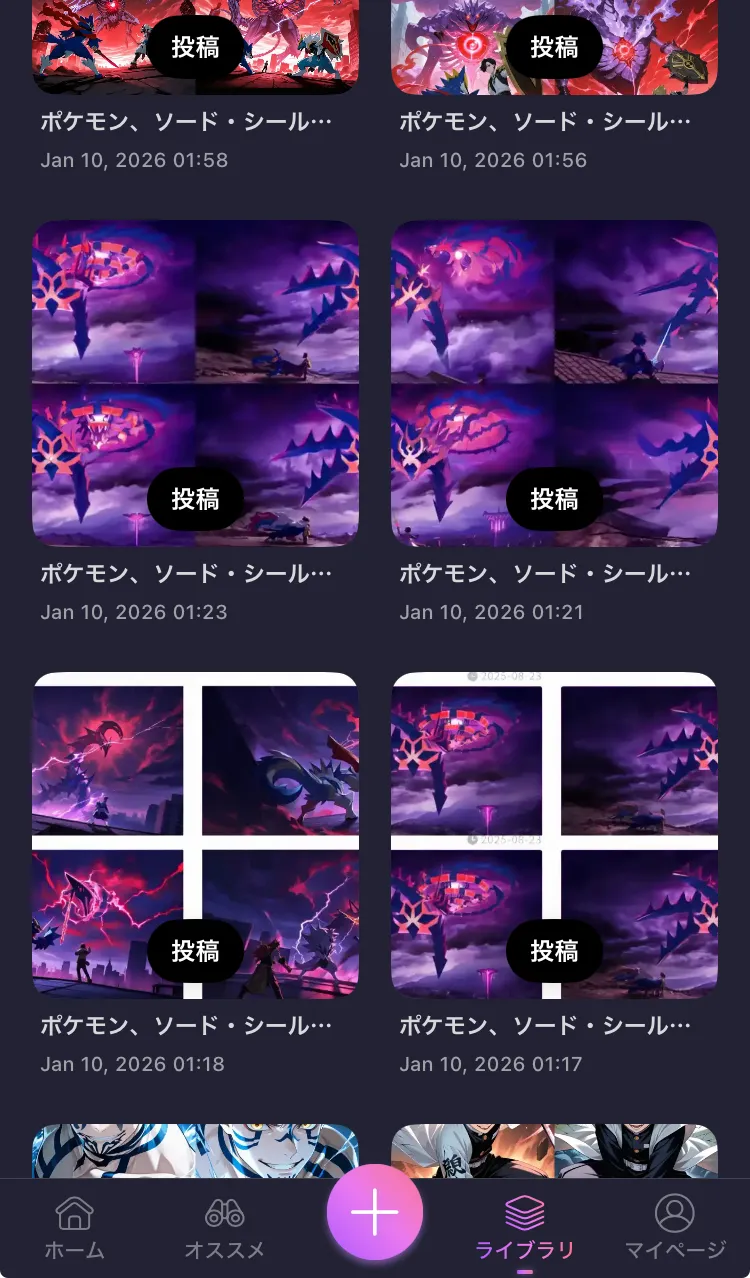Screen dimensions: 750x1278
Task: Post the creation from 01:17
Action: click(x=554, y=951)
